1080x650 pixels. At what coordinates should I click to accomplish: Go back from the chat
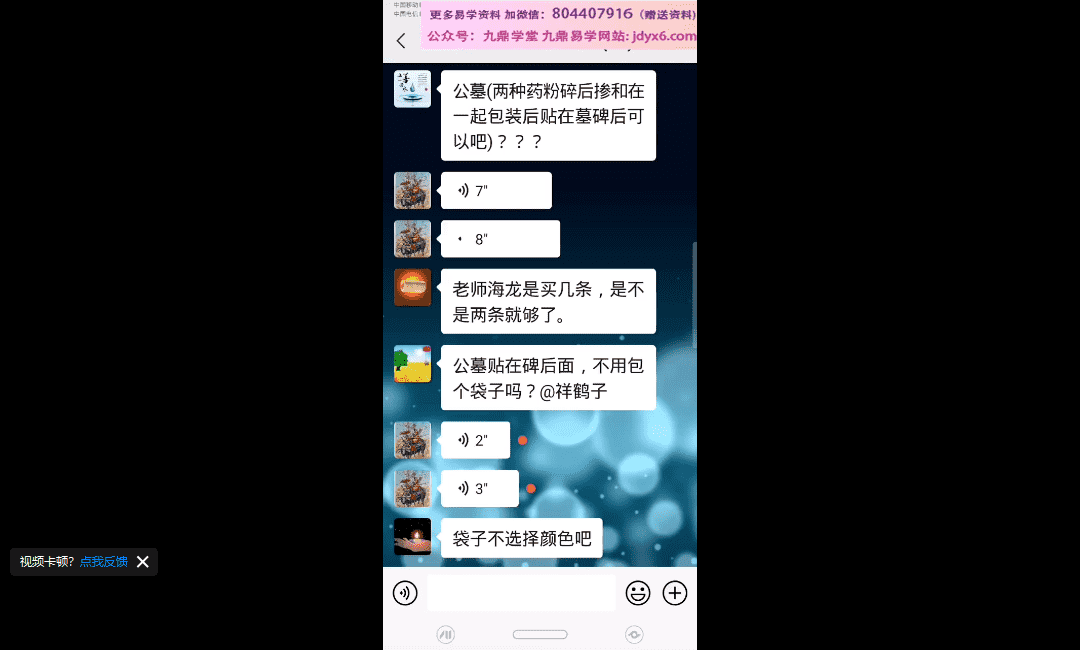(401, 41)
